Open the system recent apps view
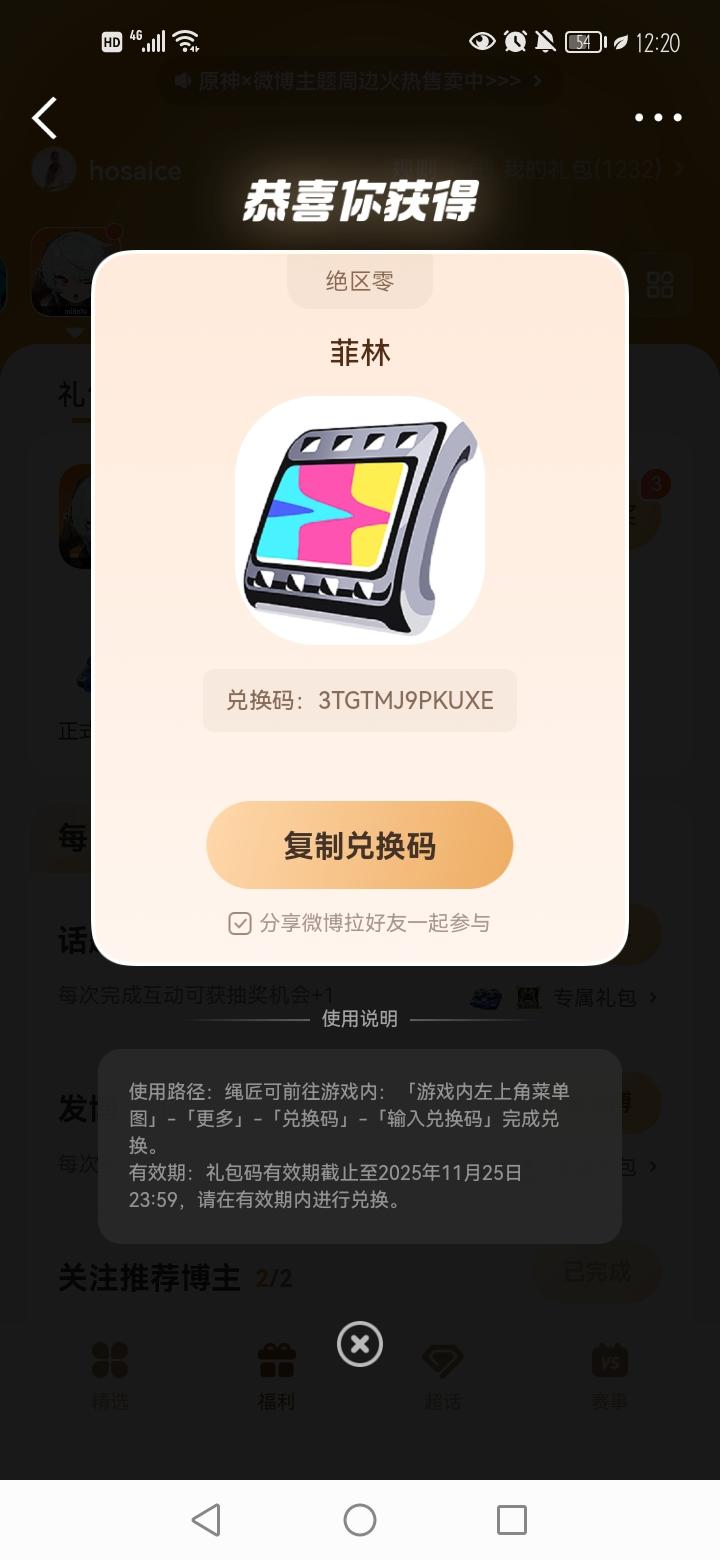The image size is (720, 1560). pos(512,1520)
